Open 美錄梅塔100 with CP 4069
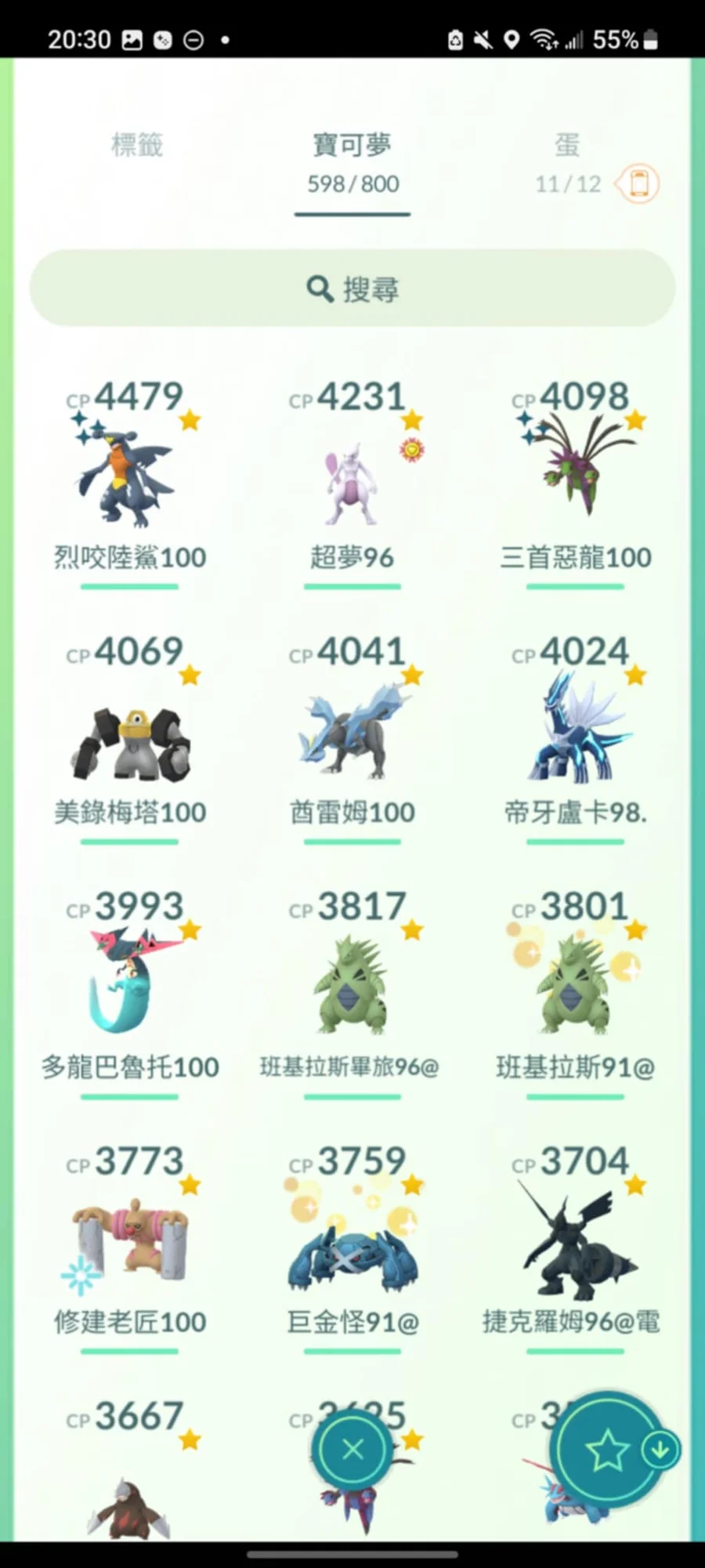 (x=129, y=741)
